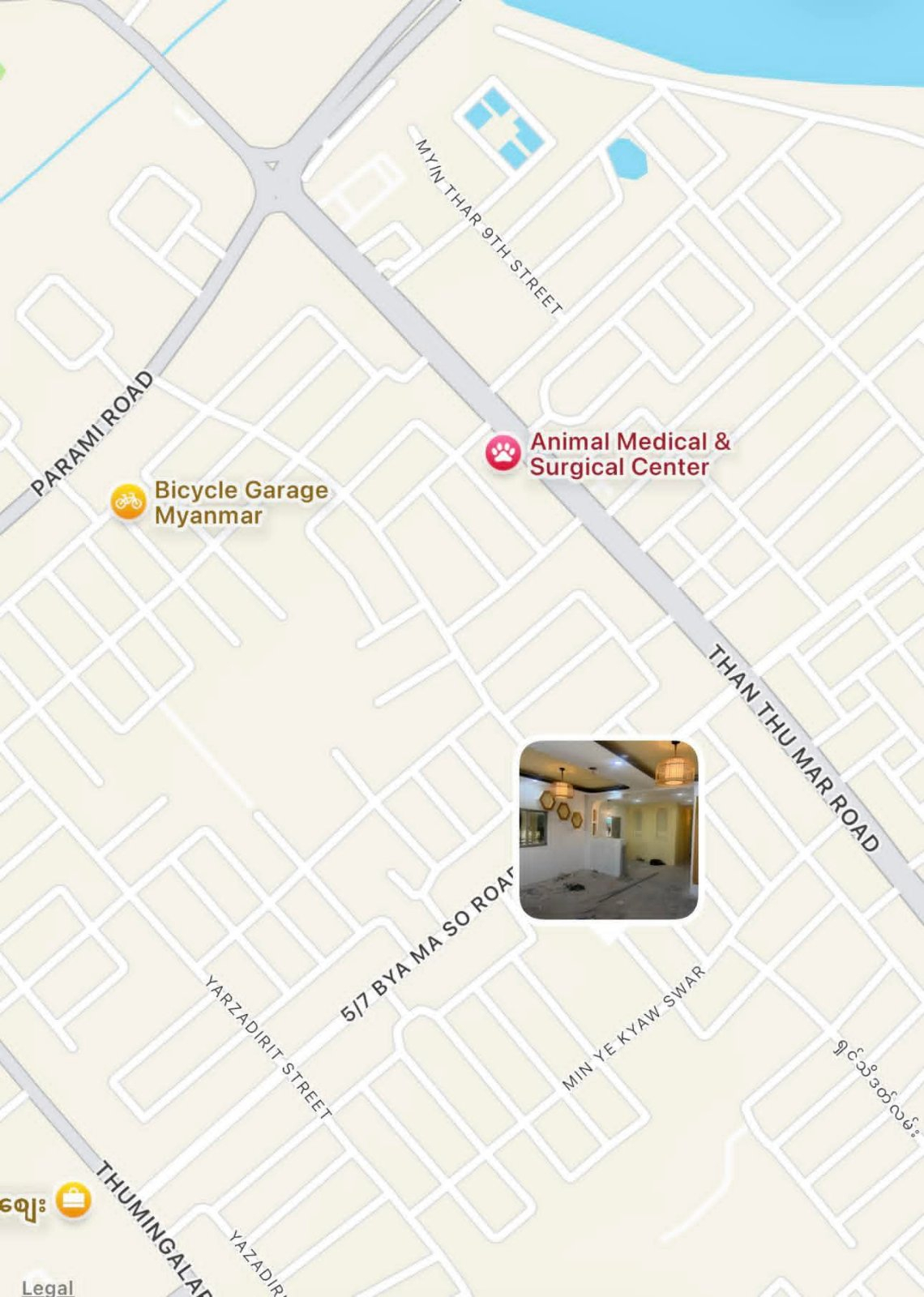
Task: Tap the orange shopping bag marker
Action: point(73,1200)
